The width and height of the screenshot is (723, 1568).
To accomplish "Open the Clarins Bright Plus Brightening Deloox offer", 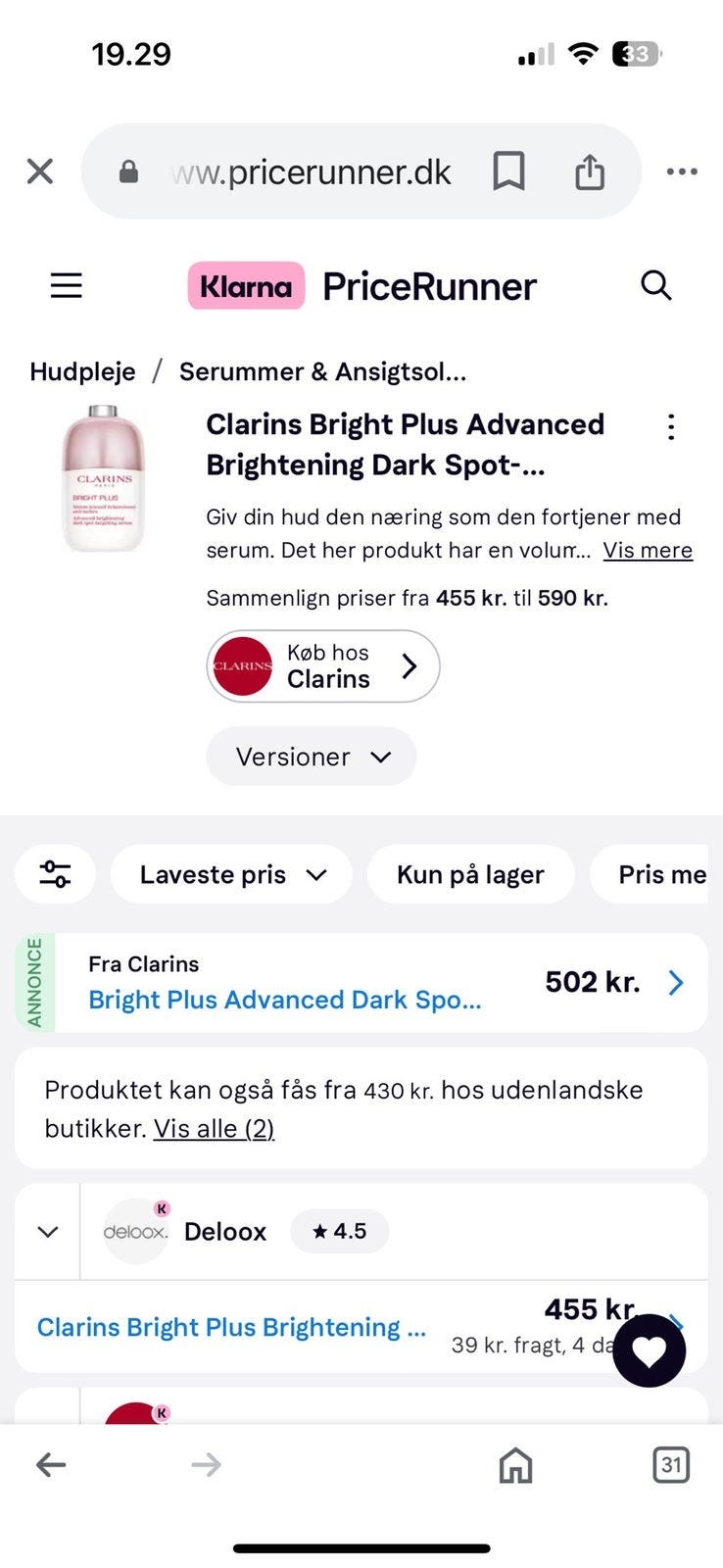I will [231, 1327].
